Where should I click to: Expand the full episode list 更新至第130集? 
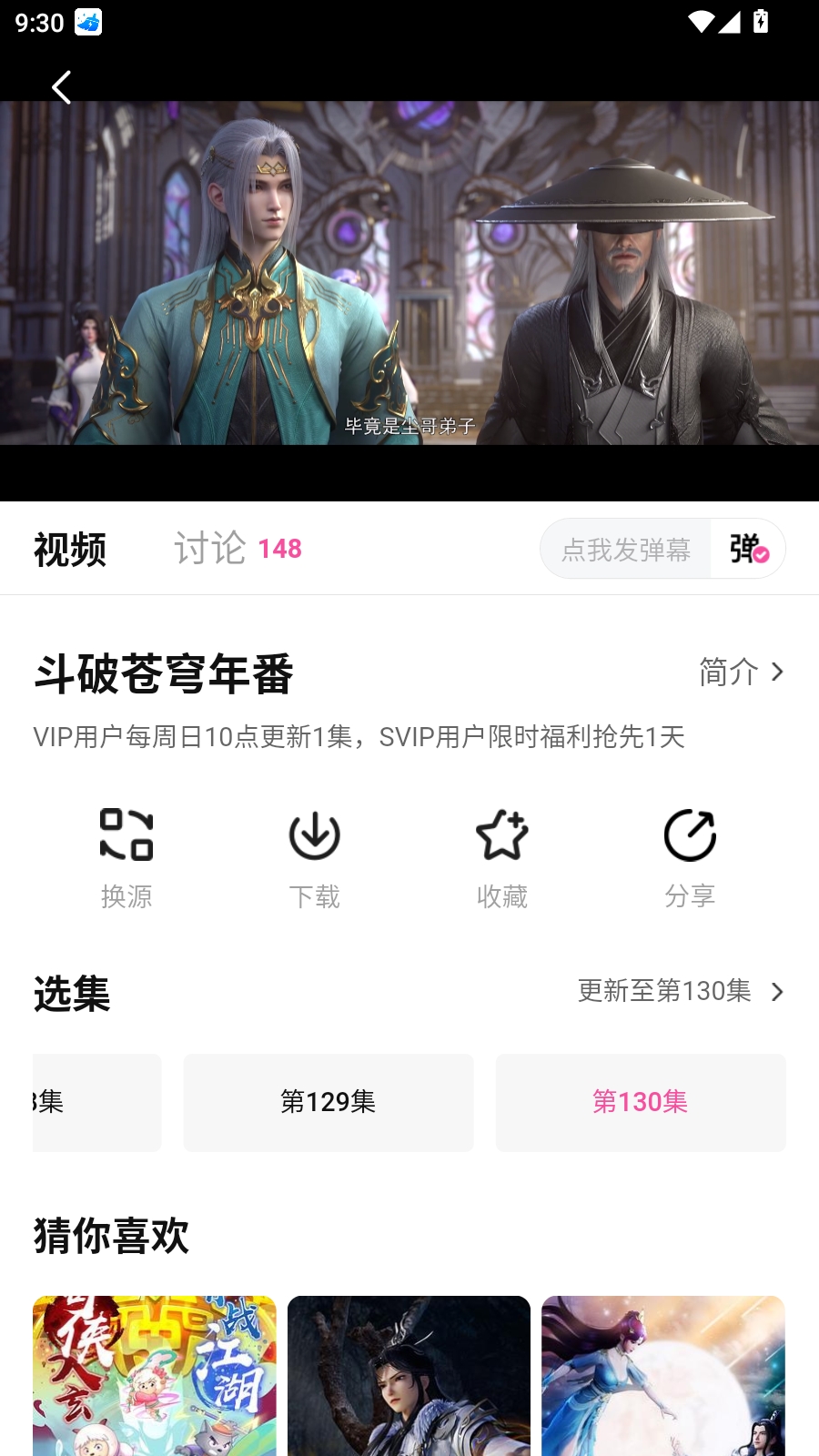(681, 991)
